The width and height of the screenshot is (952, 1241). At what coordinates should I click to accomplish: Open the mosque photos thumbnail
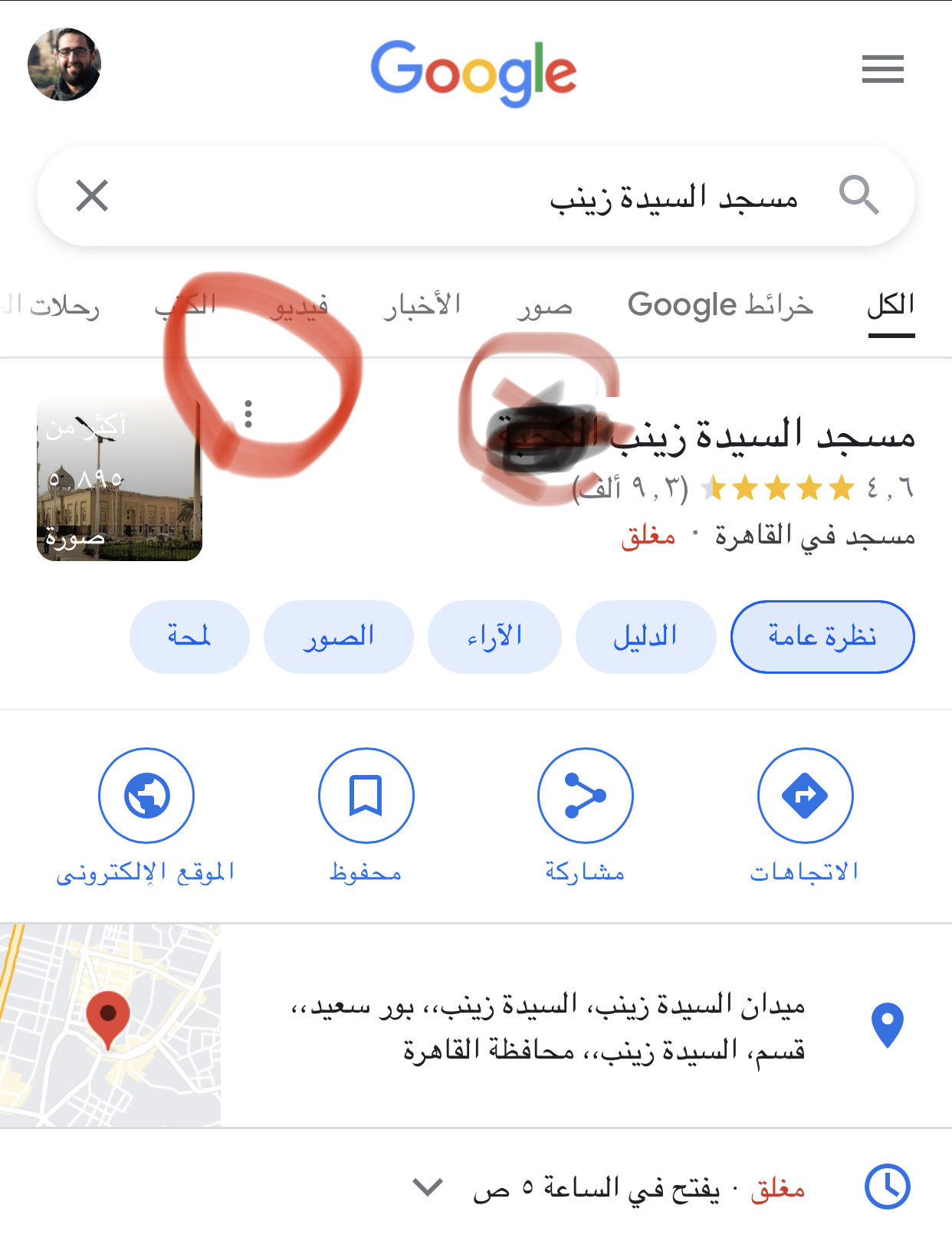119,479
